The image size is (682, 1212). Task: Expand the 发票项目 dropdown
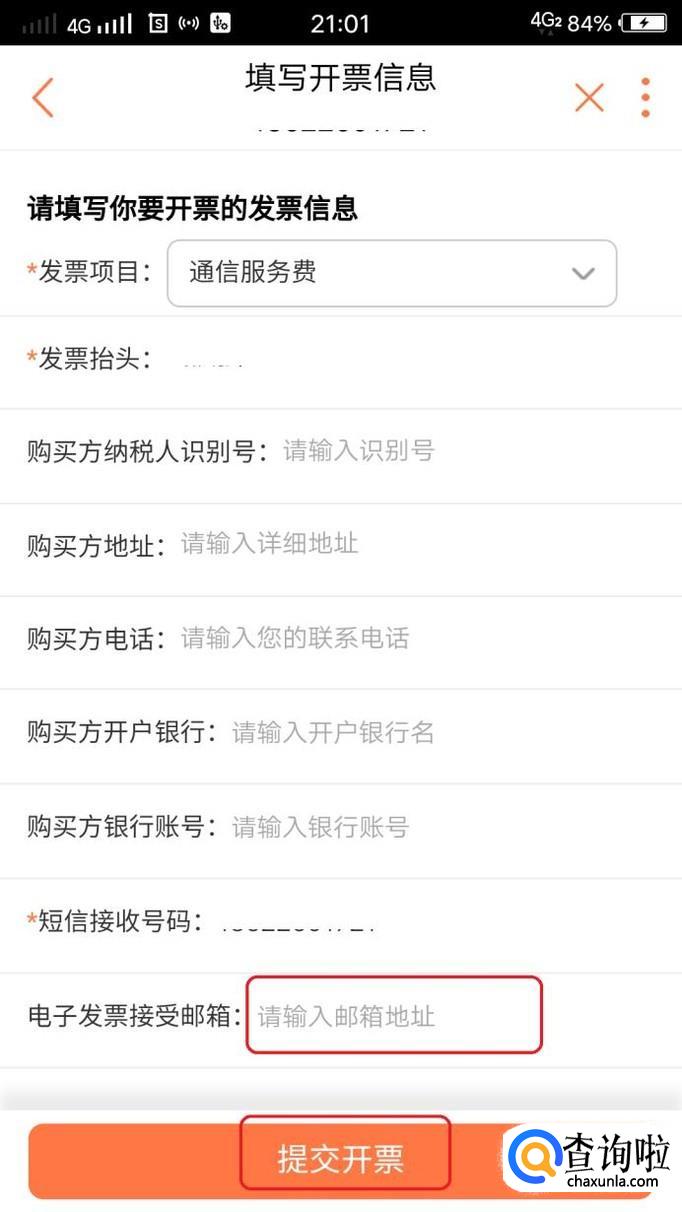(391, 273)
